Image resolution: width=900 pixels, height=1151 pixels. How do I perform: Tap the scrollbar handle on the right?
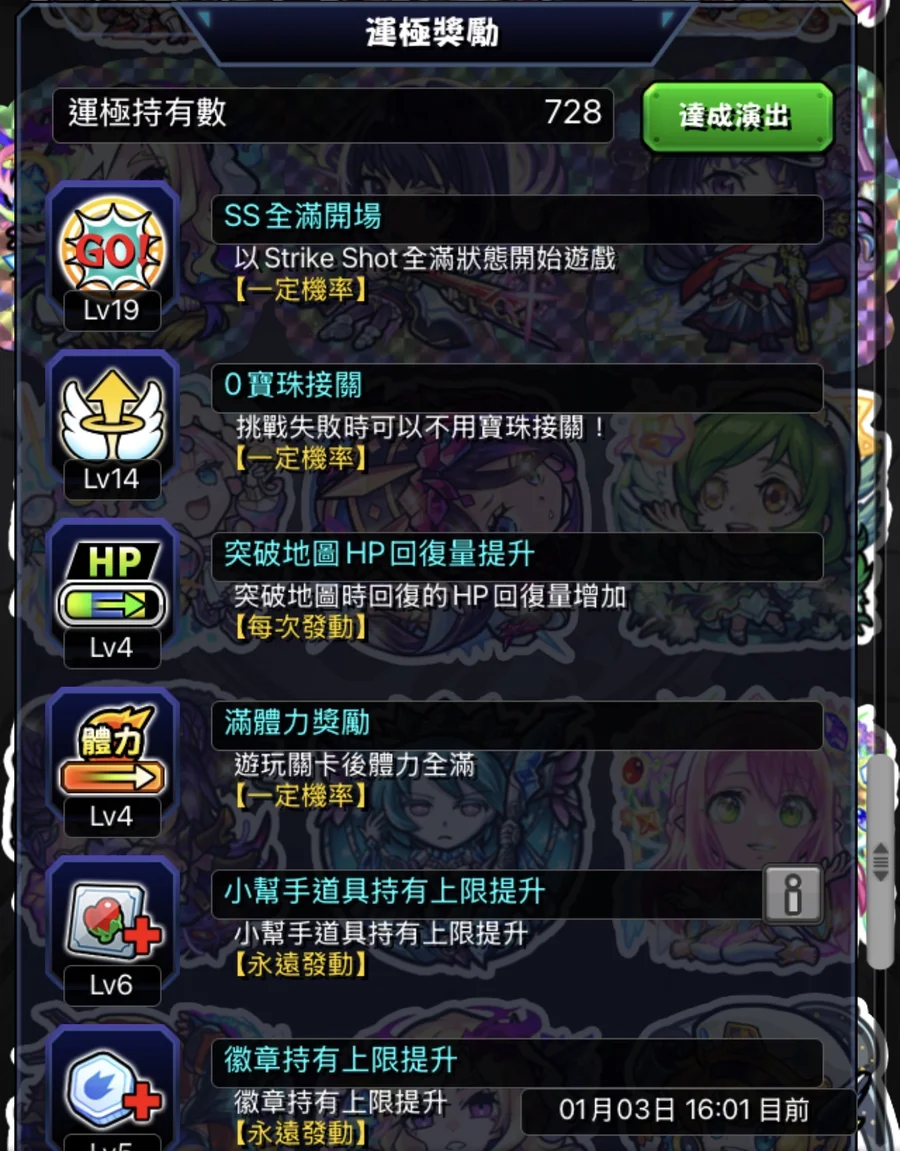click(x=880, y=861)
